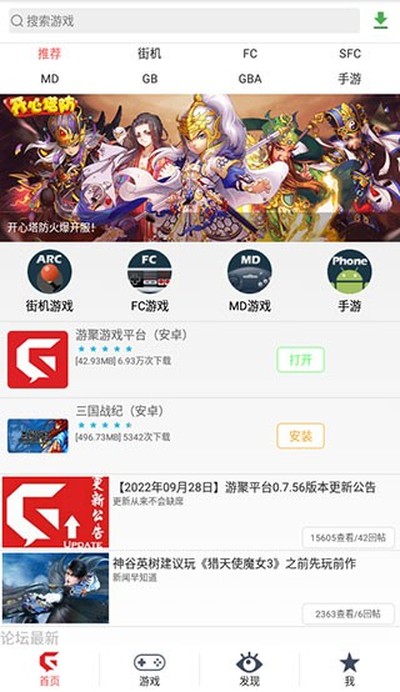Tap 安装 for 三国战纪
400x692 pixels.
(x=301, y=436)
